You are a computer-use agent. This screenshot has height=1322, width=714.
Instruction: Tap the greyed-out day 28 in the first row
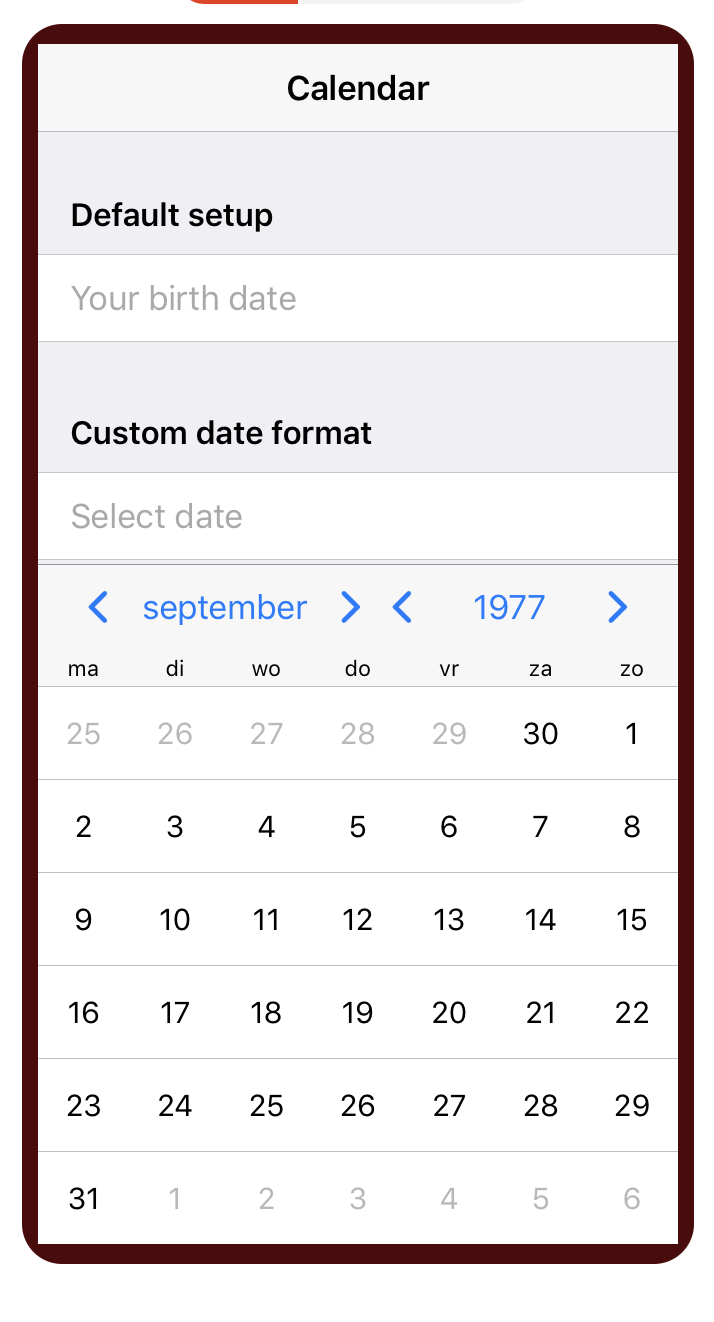click(358, 734)
